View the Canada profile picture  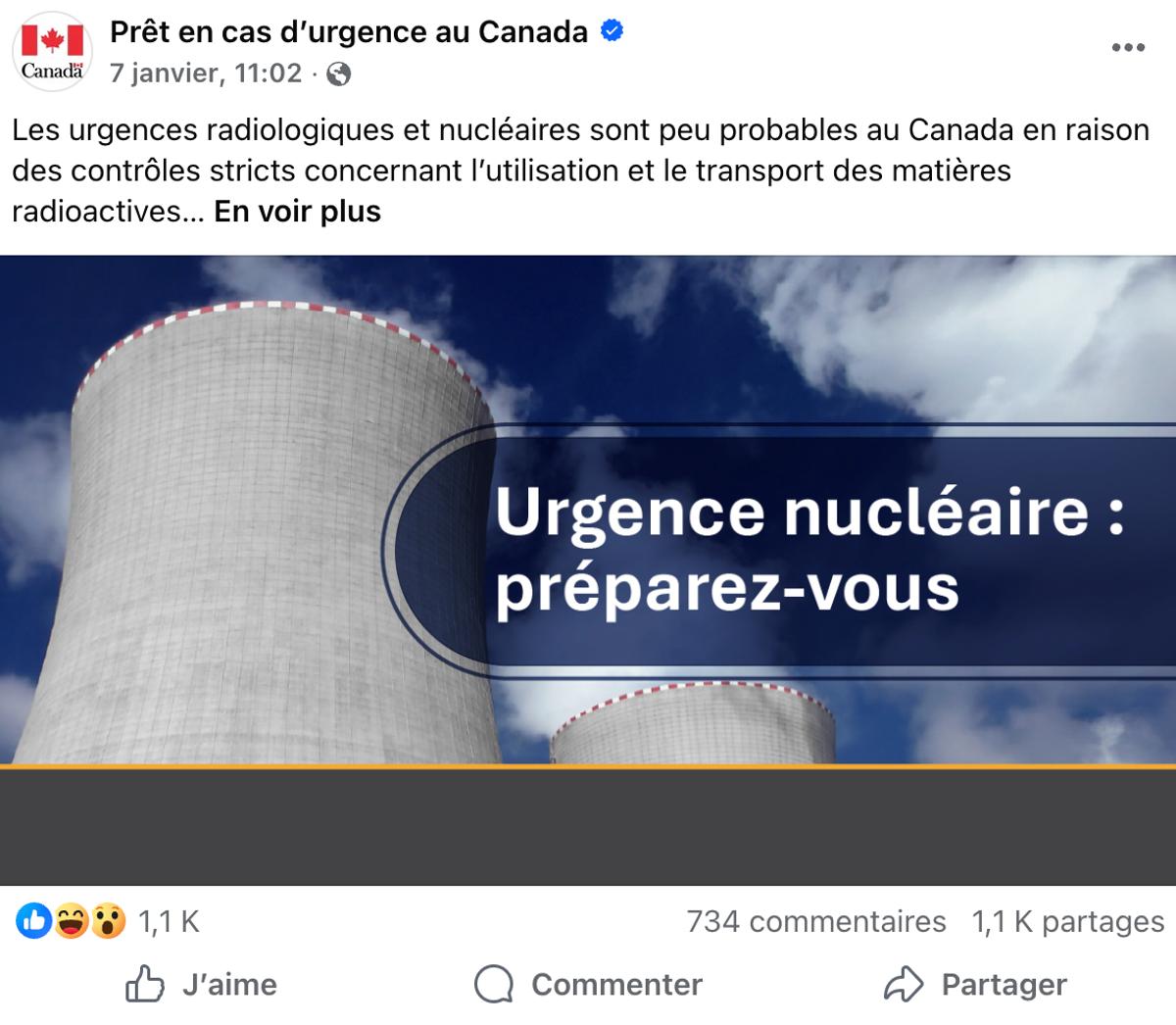coord(53,54)
